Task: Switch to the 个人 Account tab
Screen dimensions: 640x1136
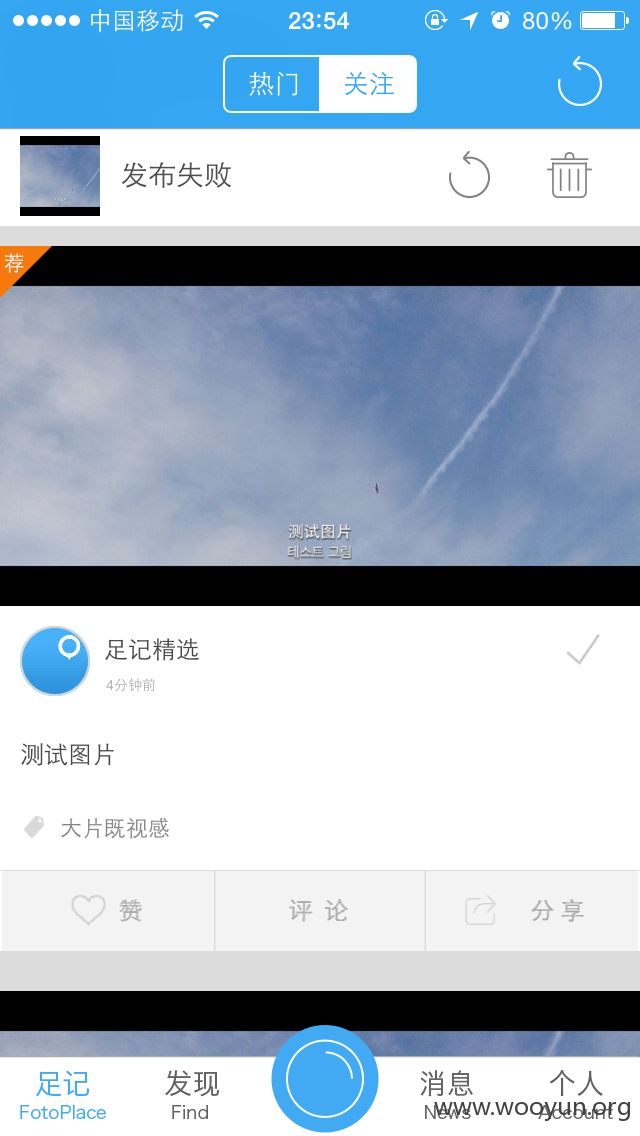Action: pos(576,1096)
